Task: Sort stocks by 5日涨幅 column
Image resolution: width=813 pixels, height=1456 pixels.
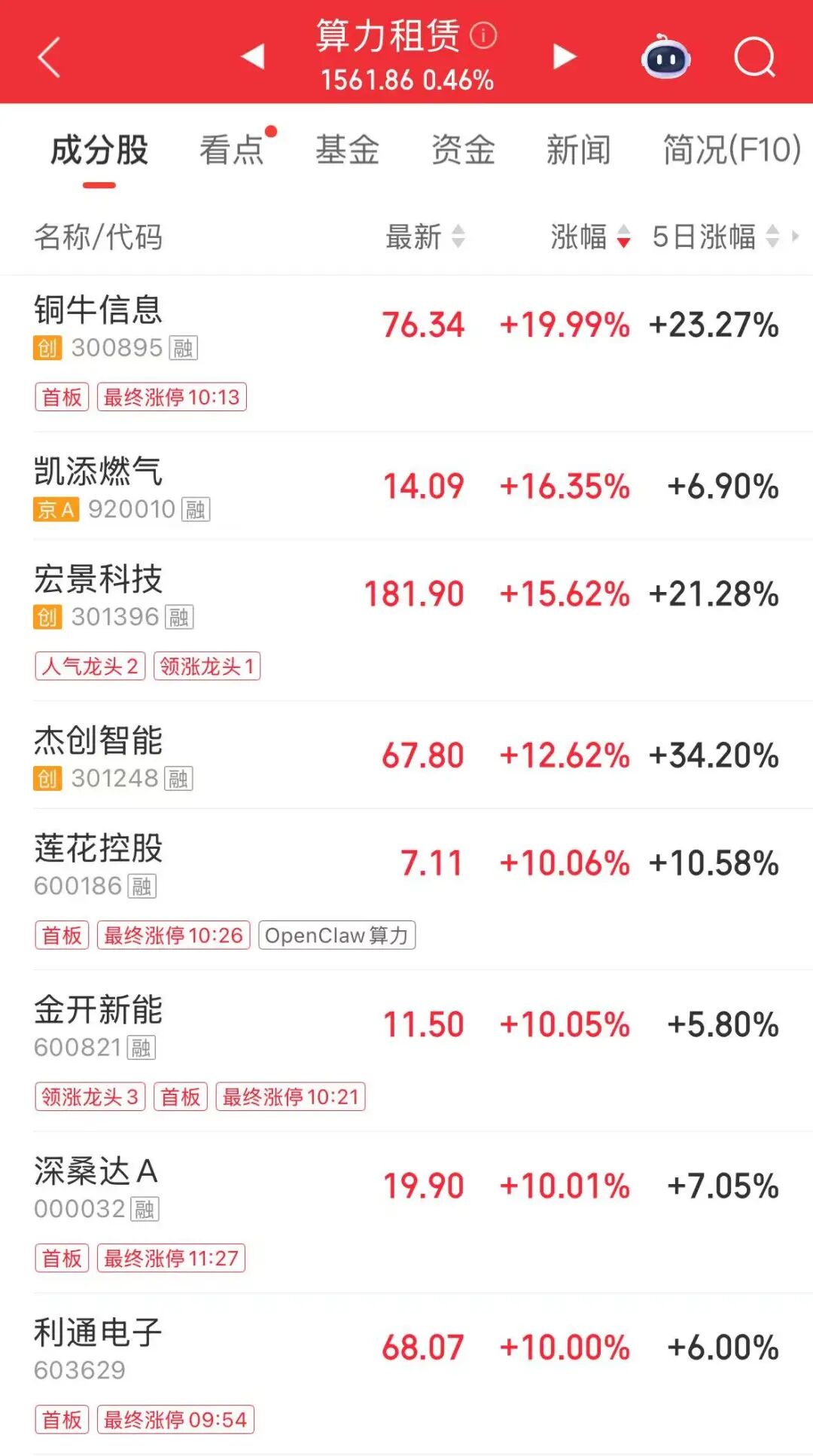Action: point(714,237)
